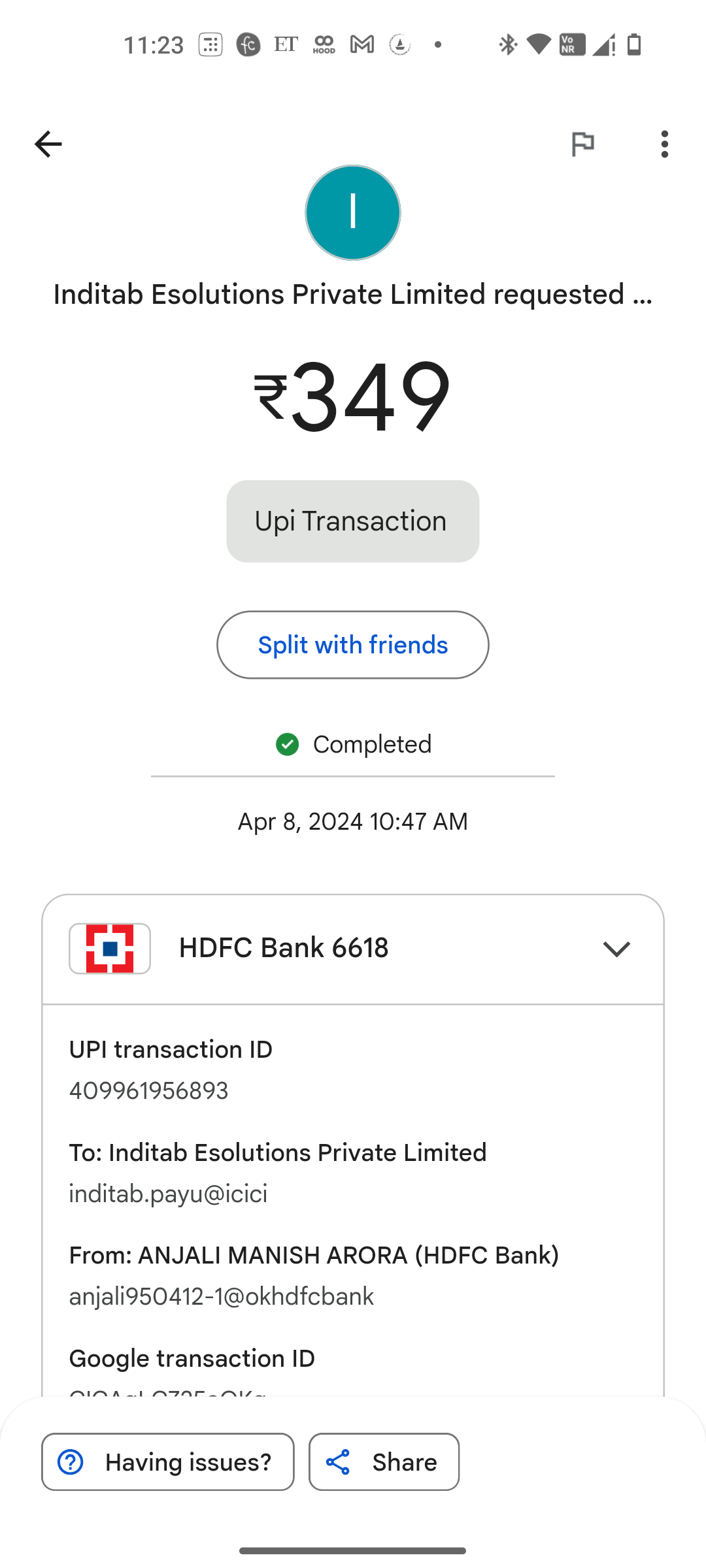Open the three-dot overflow menu
Screen dimensions: 706x1568
(664, 144)
